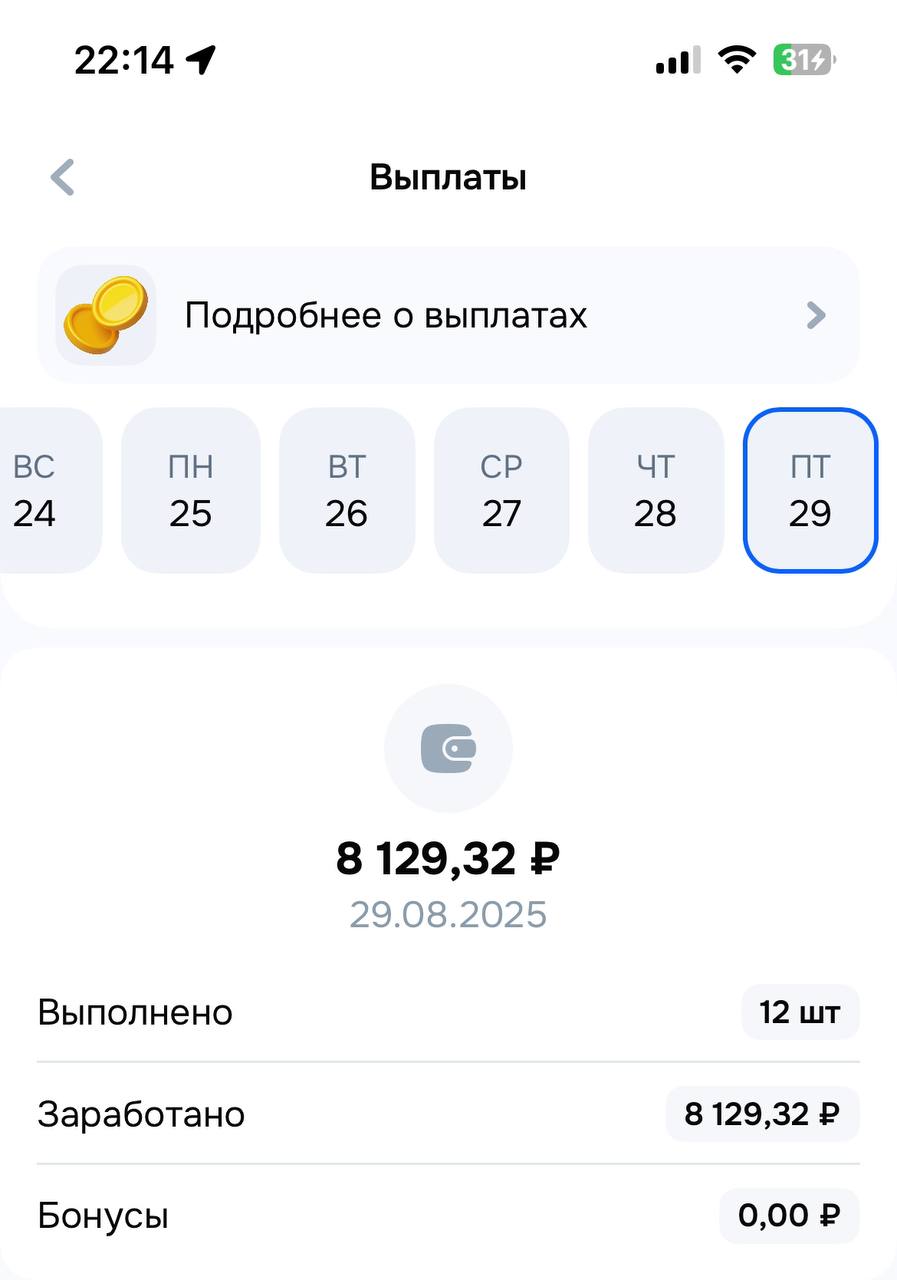Choose Wednesday СР 27
The image size is (897, 1280).
(x=501, y=491)
